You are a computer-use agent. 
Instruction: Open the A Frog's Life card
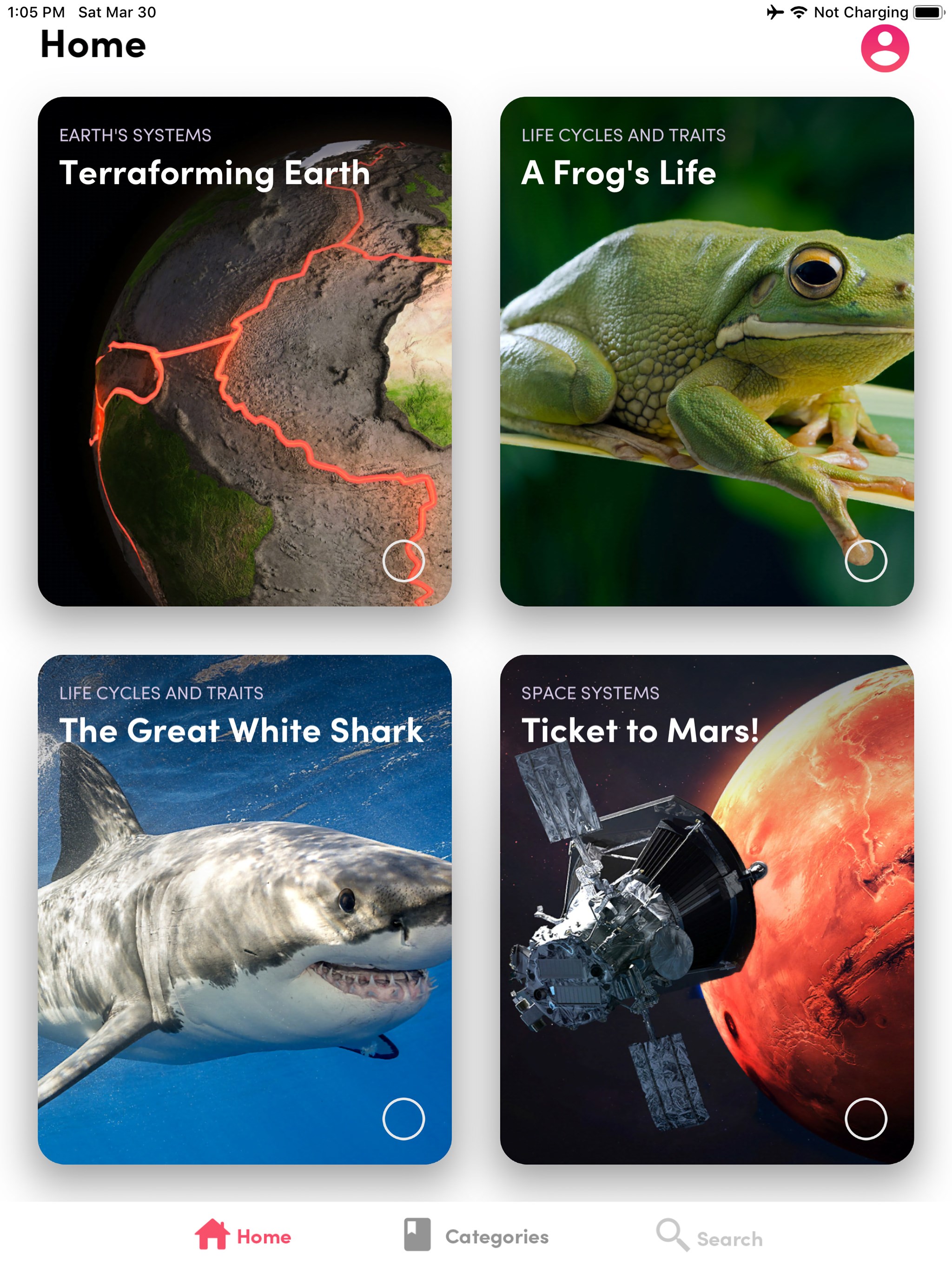[707, 351]
